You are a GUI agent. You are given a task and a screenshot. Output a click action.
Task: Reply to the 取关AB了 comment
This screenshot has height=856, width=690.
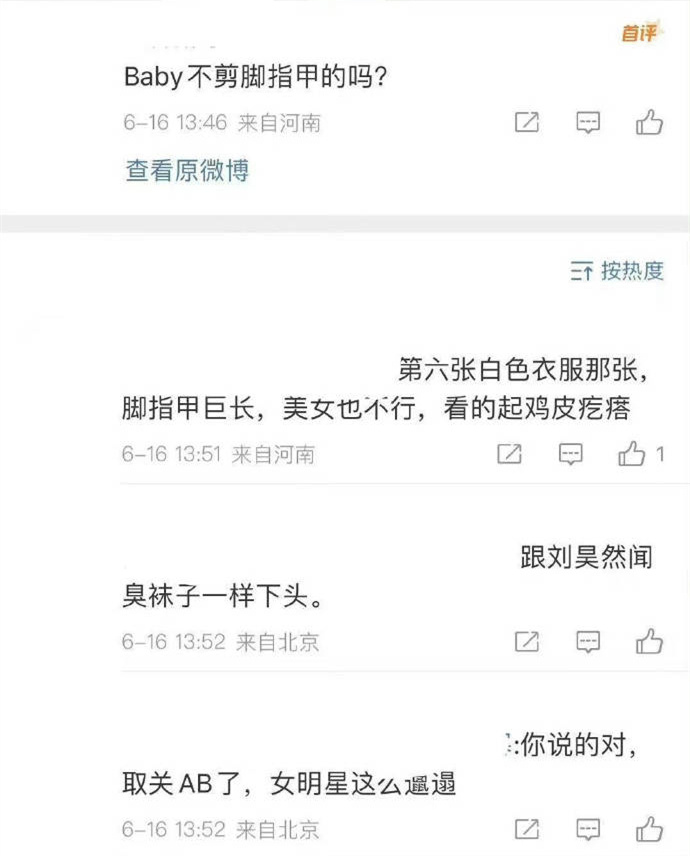click(589, 829)
